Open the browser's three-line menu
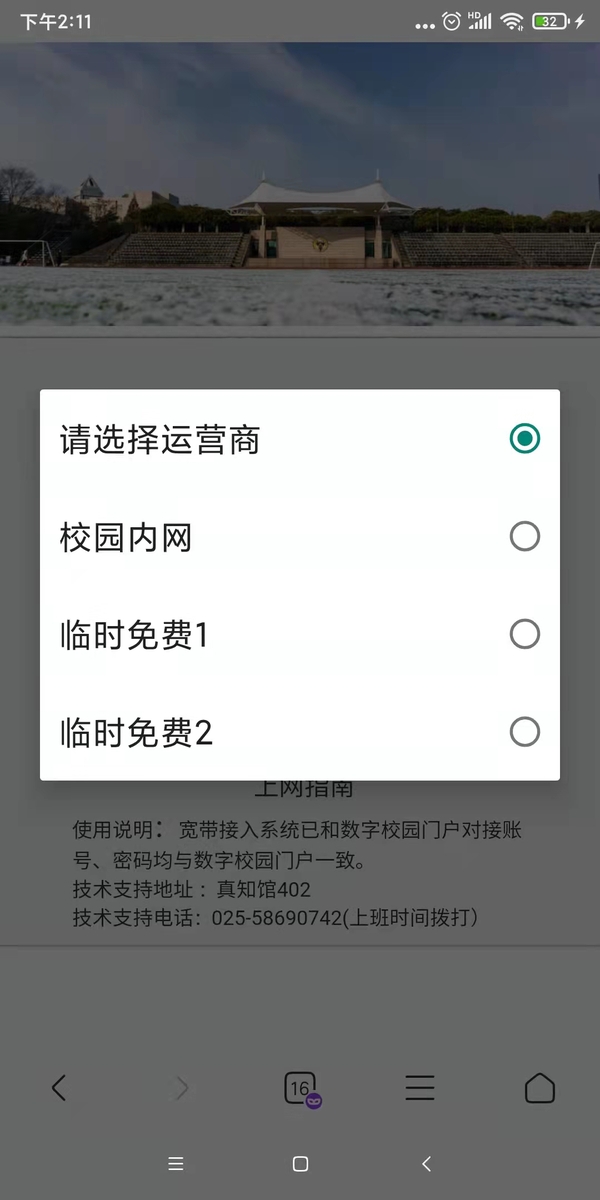Viewport: 600px width, 1200px height. [420, 1087]
